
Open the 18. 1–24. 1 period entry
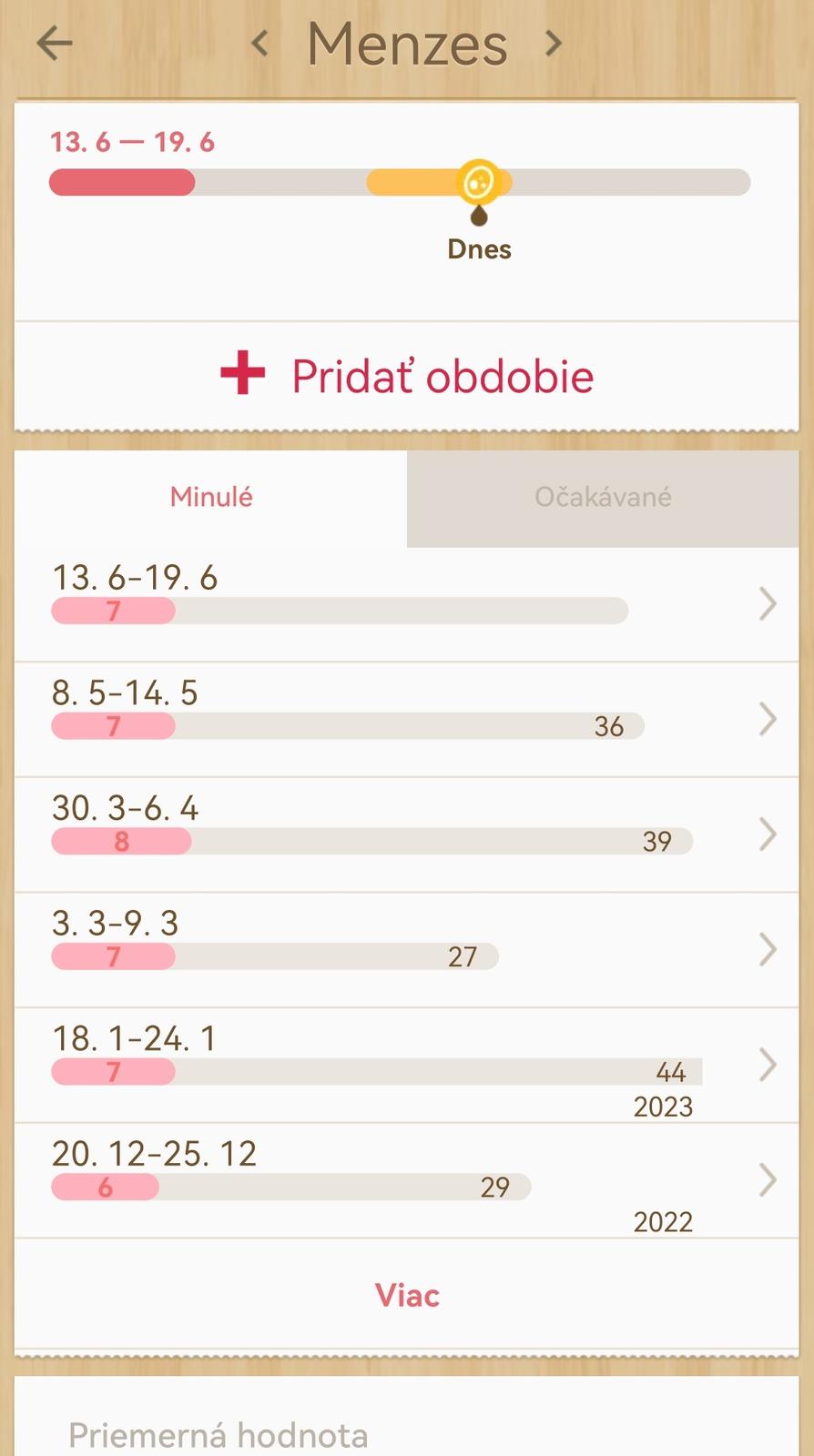[x=406, y=1065]
